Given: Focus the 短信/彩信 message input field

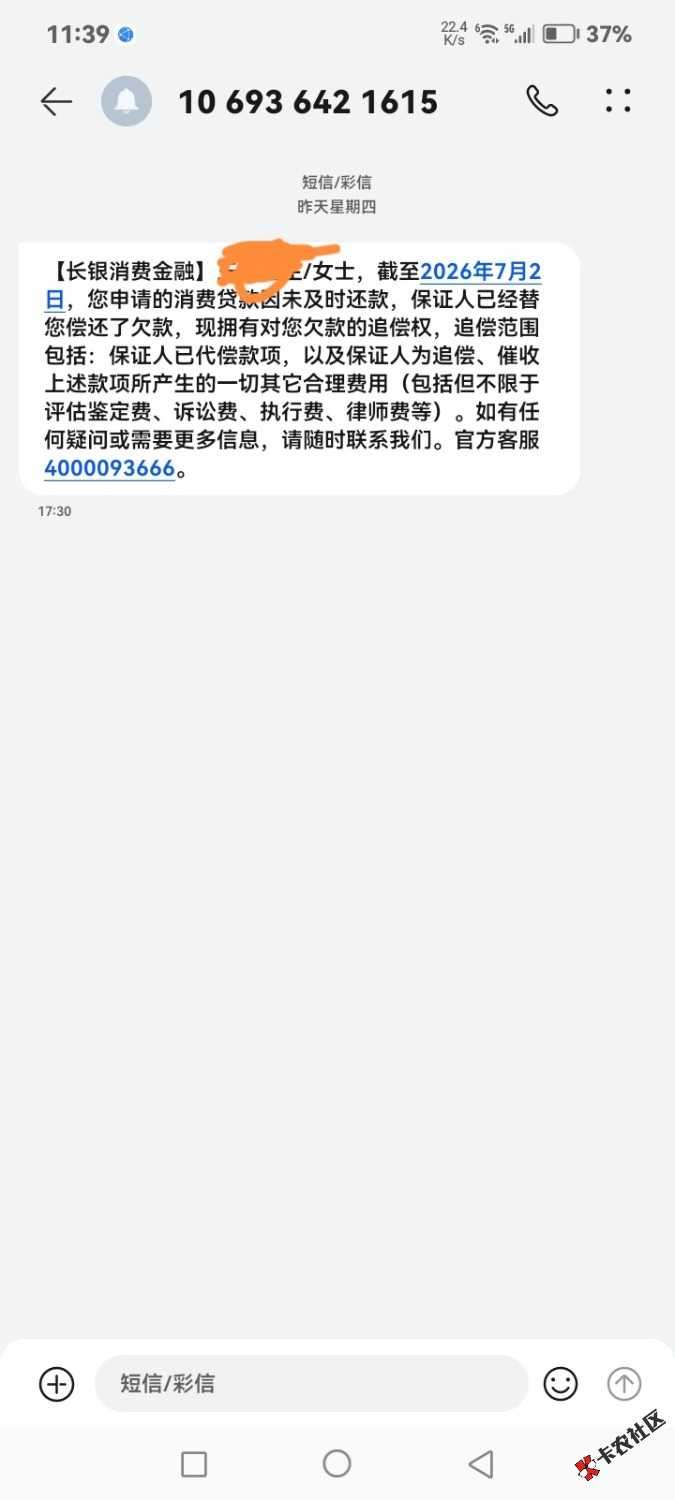Looking at the screenshot, I should (x=311, y=1384).
